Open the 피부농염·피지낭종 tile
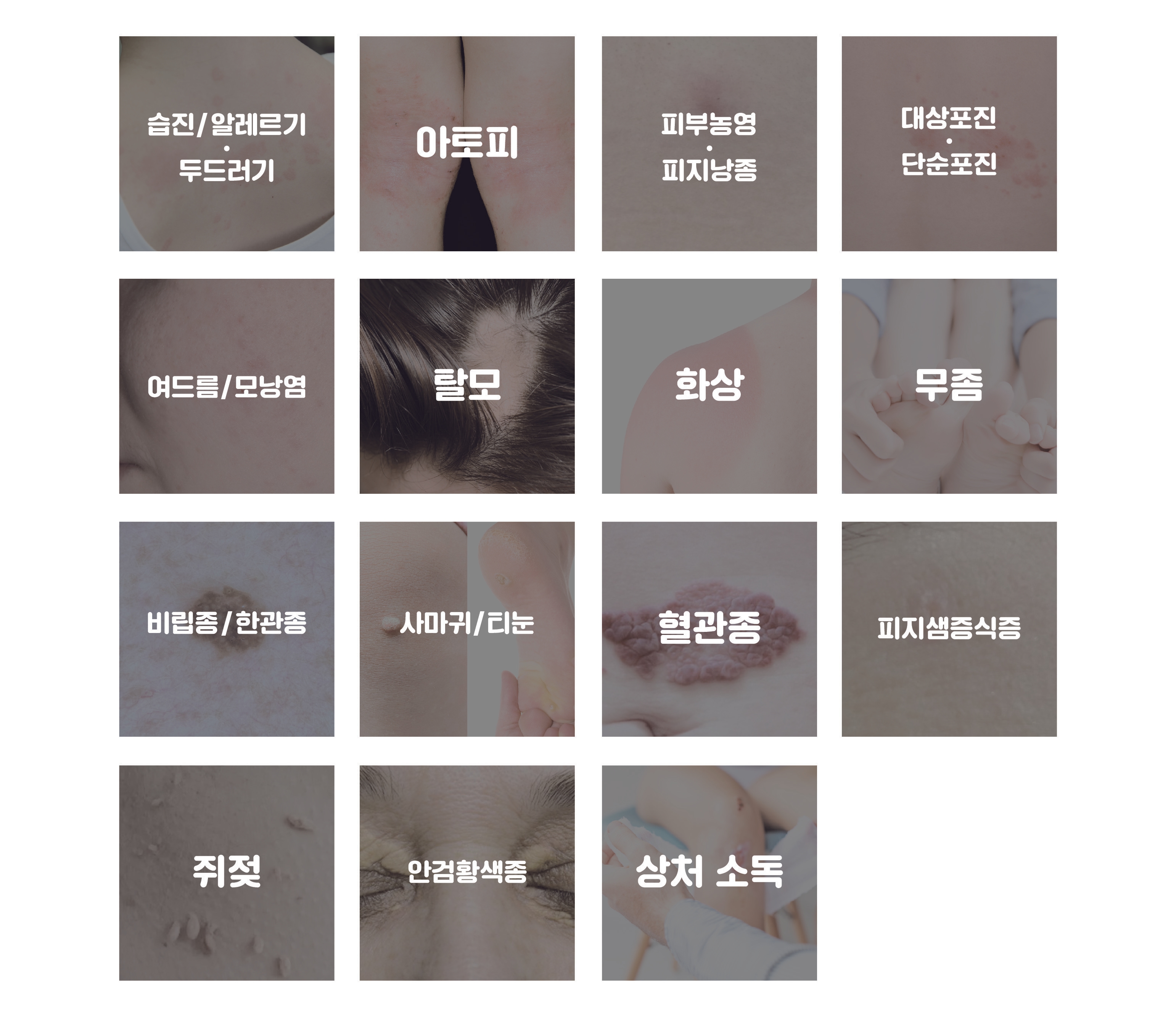The height and width of the screenshot is (1017, 1176). pos(709,144)
